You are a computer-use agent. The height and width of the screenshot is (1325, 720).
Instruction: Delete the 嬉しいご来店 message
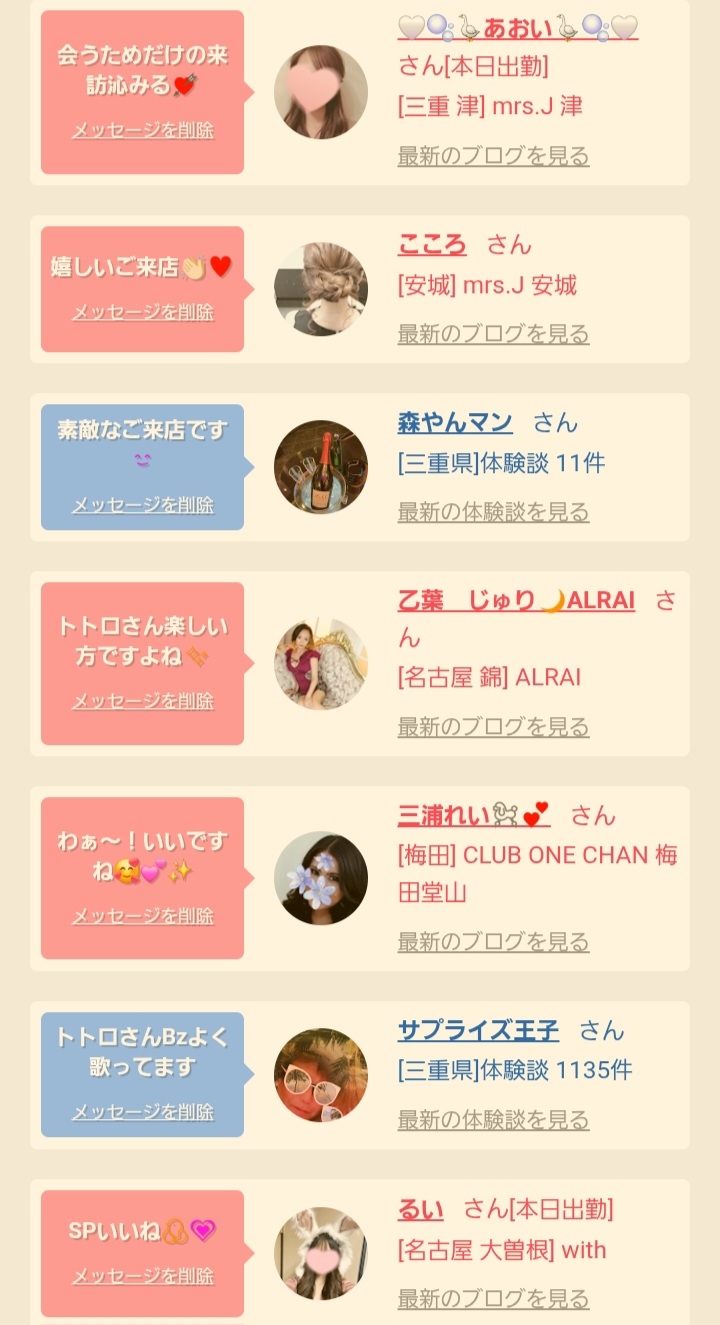click(142, 312)
